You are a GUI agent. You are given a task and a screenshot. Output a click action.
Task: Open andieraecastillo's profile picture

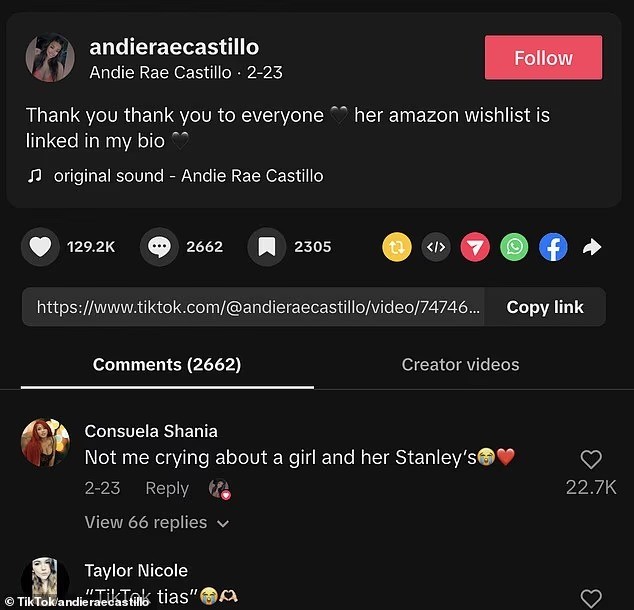[51, 58]
